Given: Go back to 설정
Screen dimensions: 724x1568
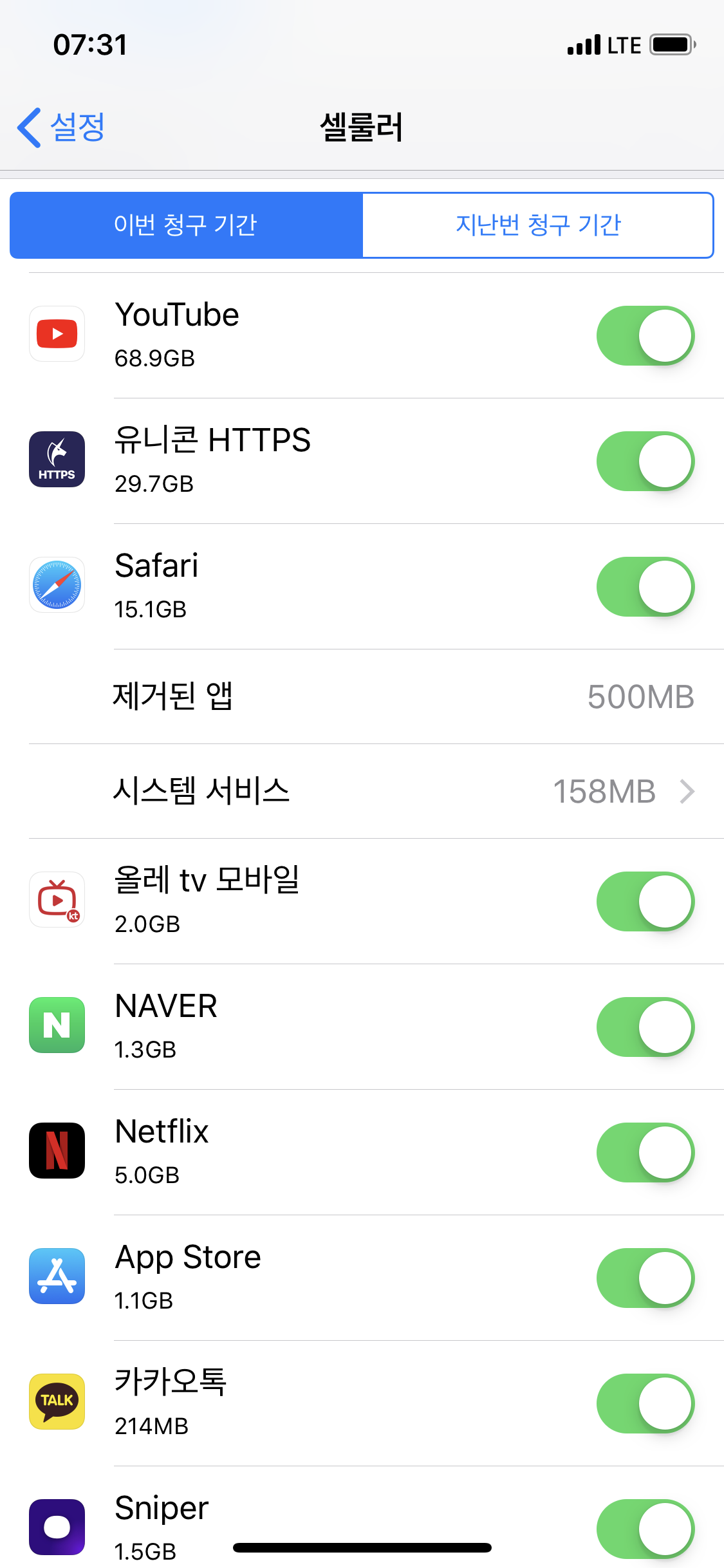Looking at the screenshot, I should coord(61,127).
